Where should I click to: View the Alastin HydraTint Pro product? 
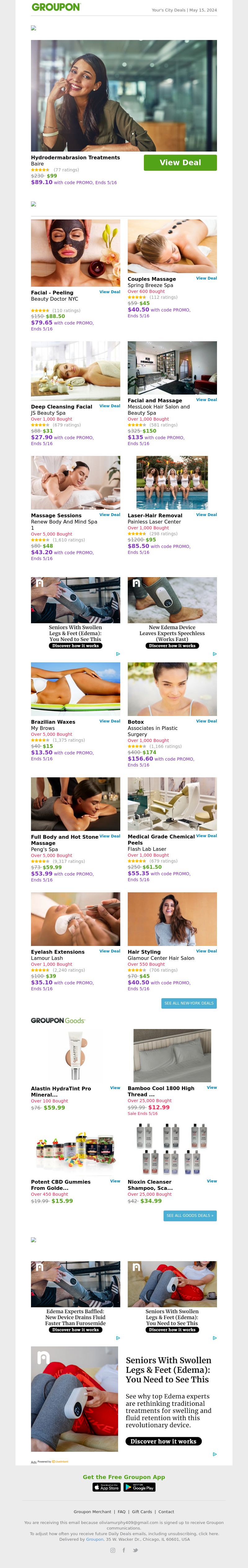click(115, 1088)
